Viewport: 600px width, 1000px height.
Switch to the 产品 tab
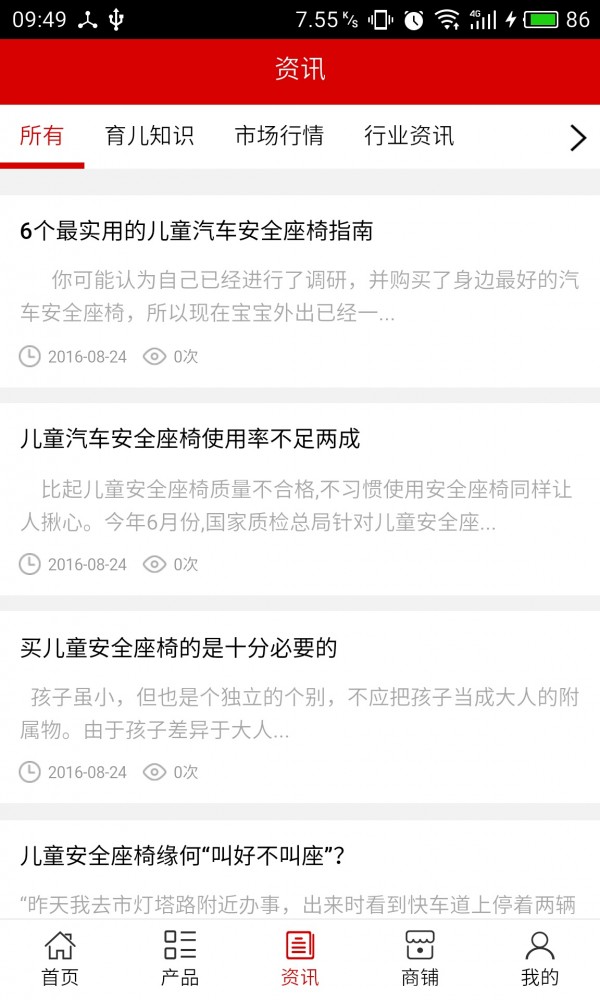tap(180, 959)
